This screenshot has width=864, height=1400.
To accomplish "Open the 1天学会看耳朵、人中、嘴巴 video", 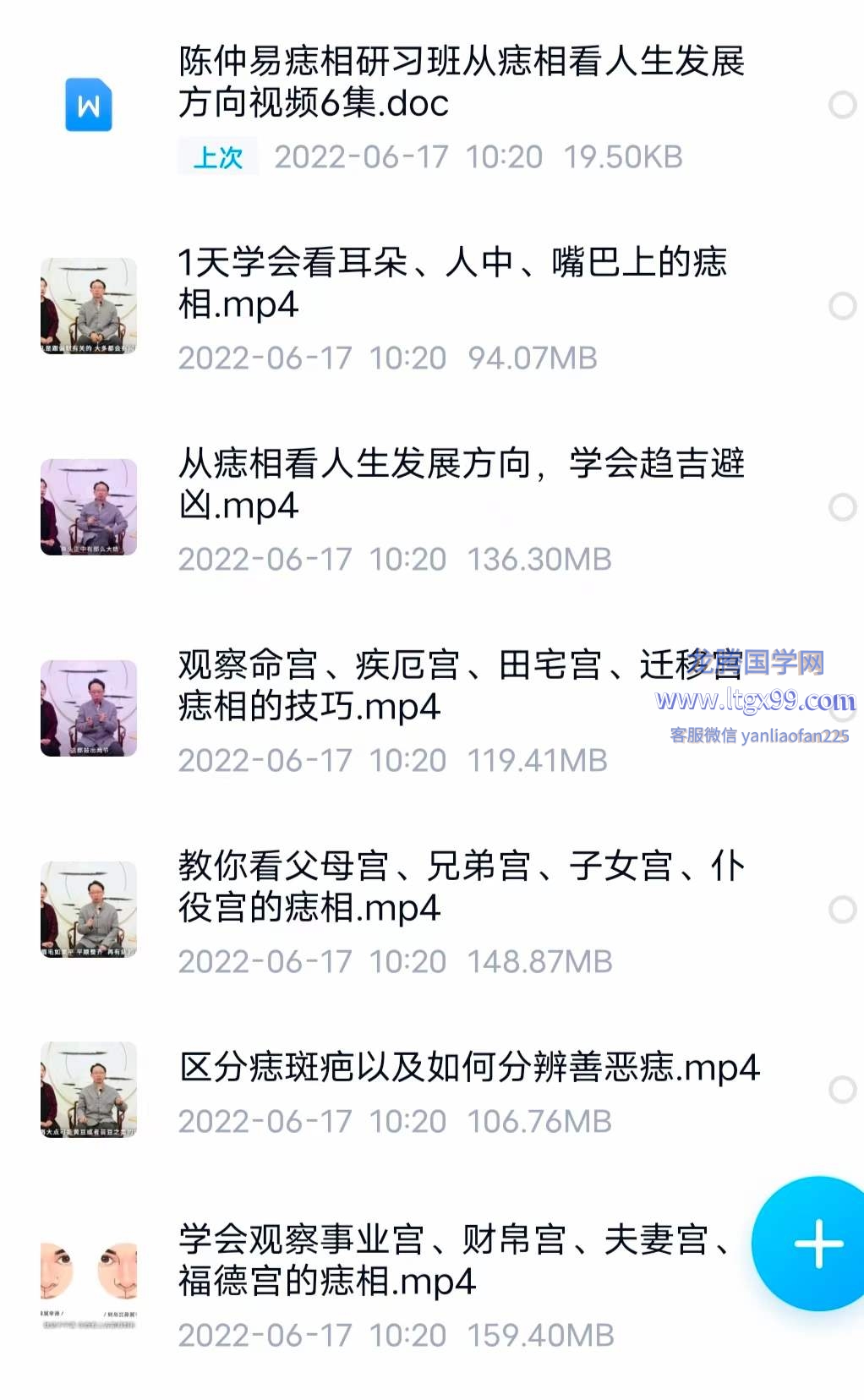I will (x=452, y=283).
